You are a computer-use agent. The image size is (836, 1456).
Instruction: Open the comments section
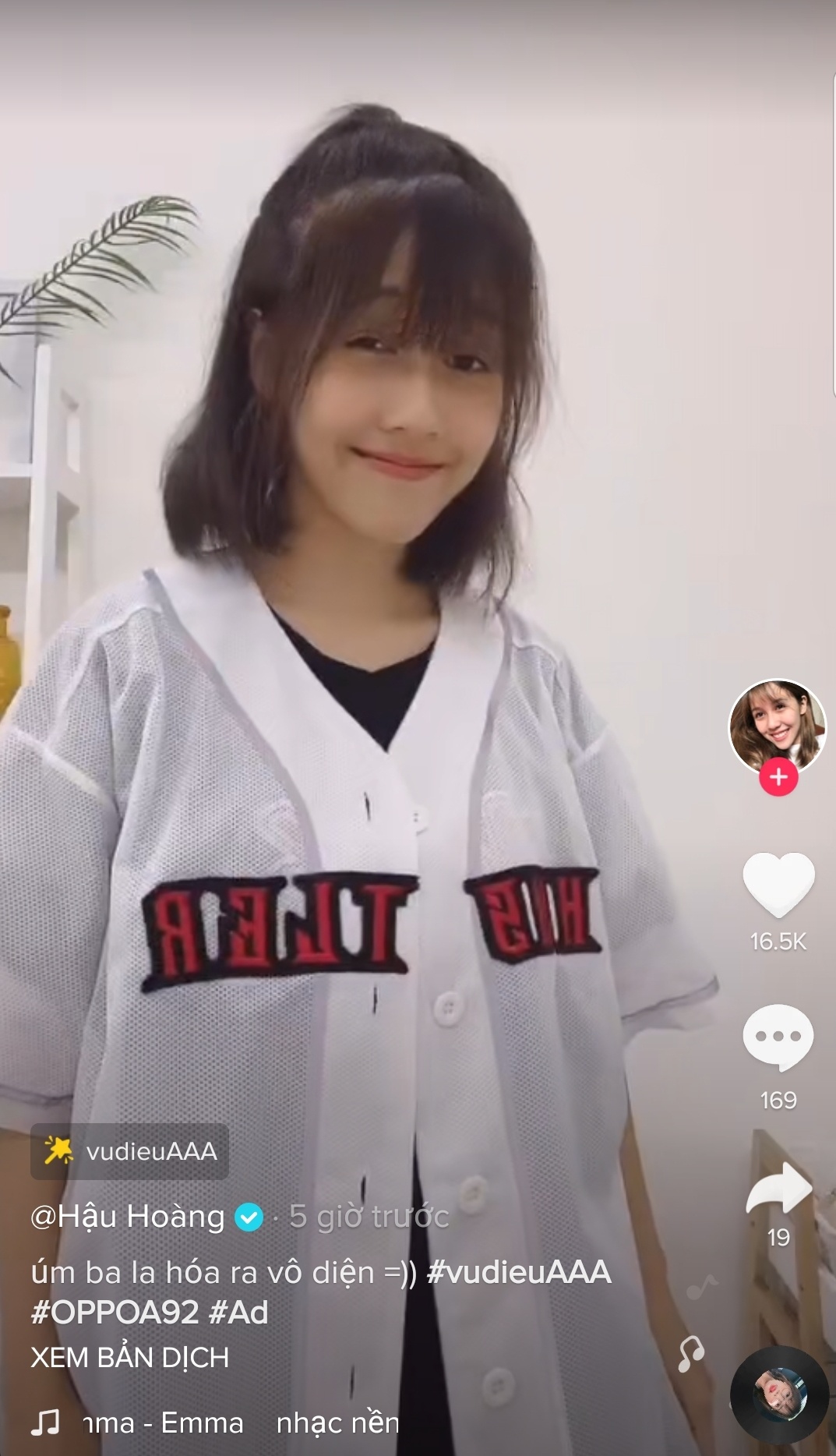pyautogui.click(x=778, y=1038)
